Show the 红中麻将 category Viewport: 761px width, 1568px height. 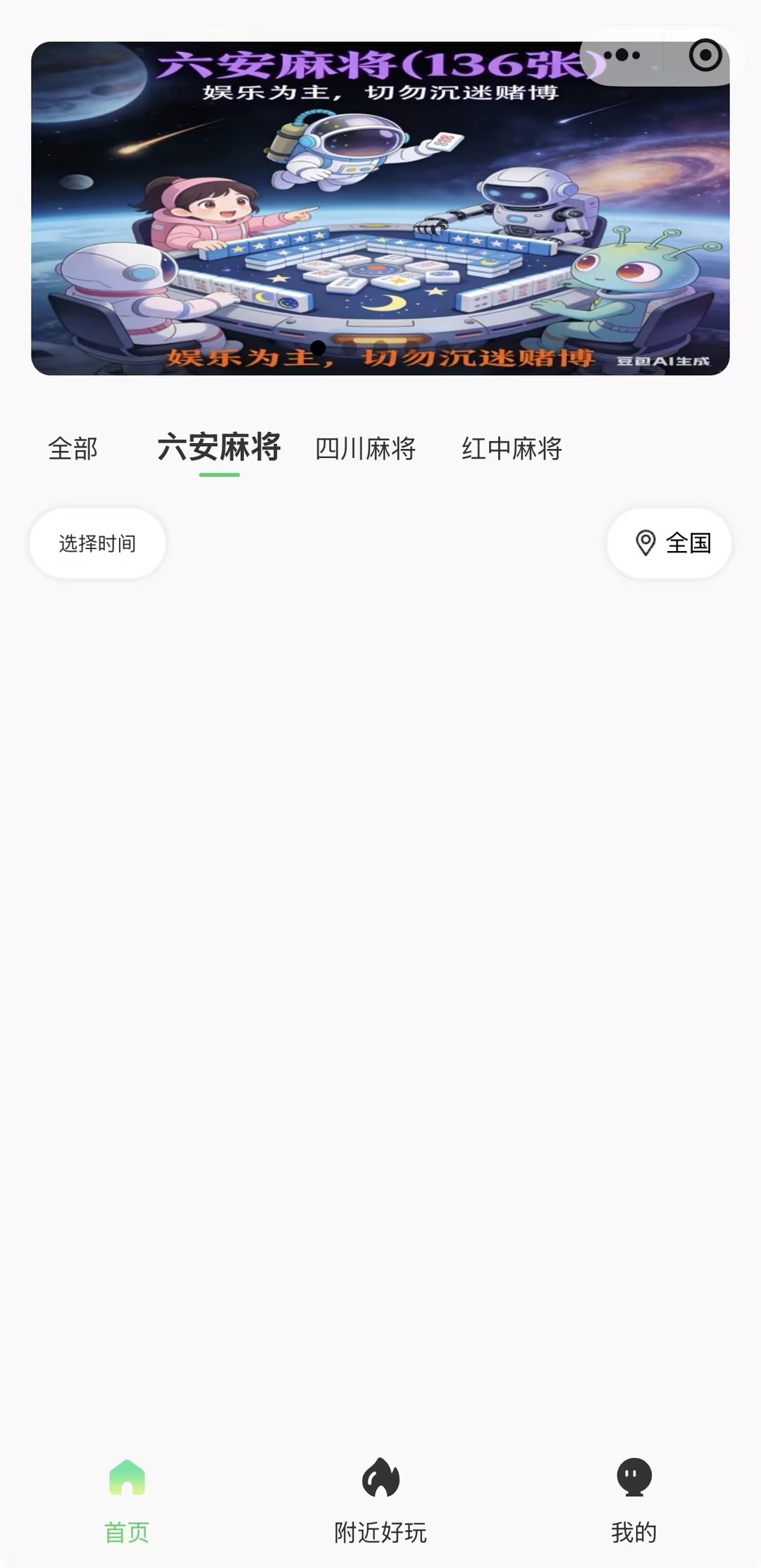512,449
